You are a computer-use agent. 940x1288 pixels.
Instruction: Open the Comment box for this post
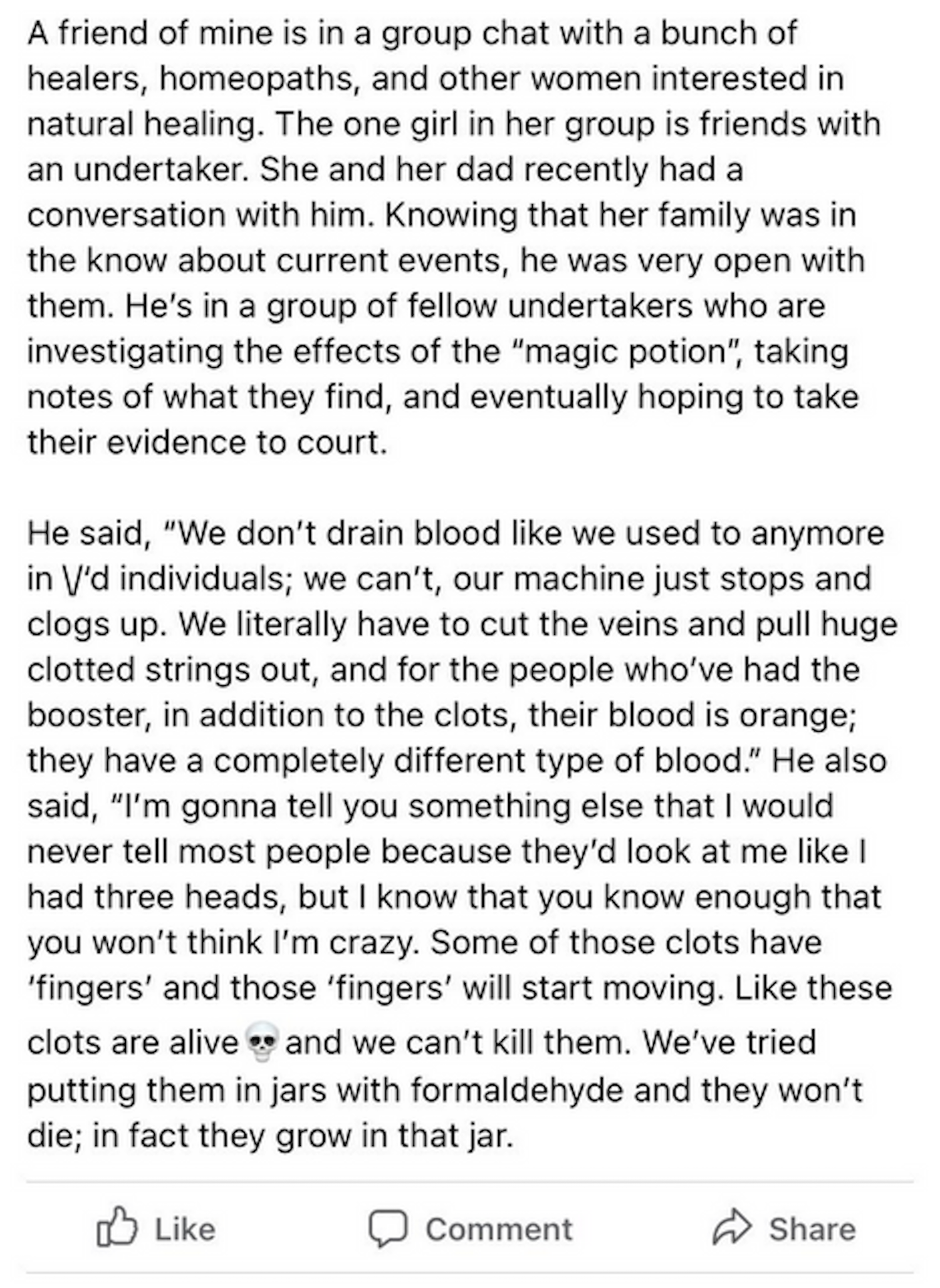tap(470, 1229)
